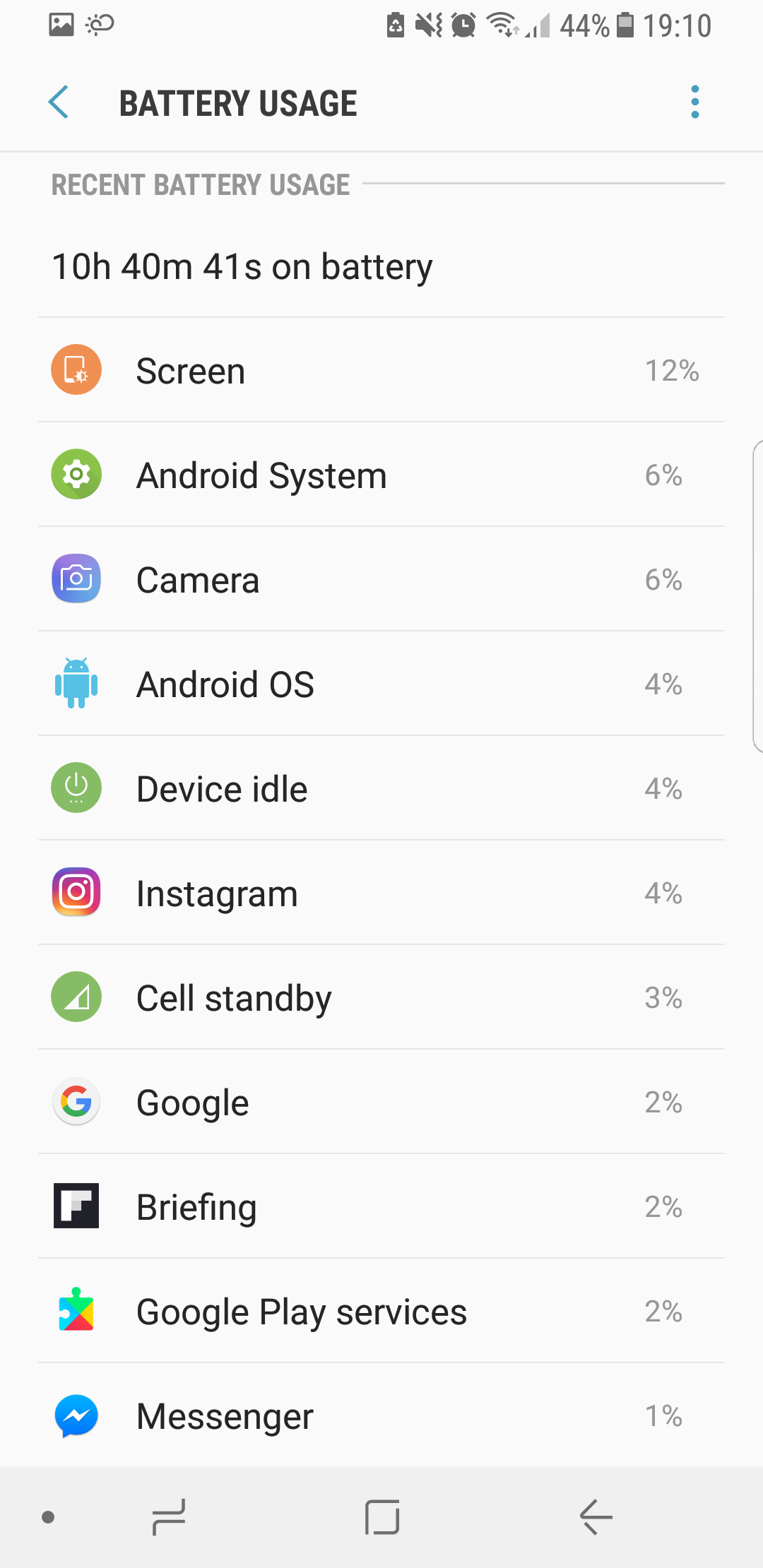763x1568 pixels.
Task: Select the Android OS row
Action: (381, 684)
